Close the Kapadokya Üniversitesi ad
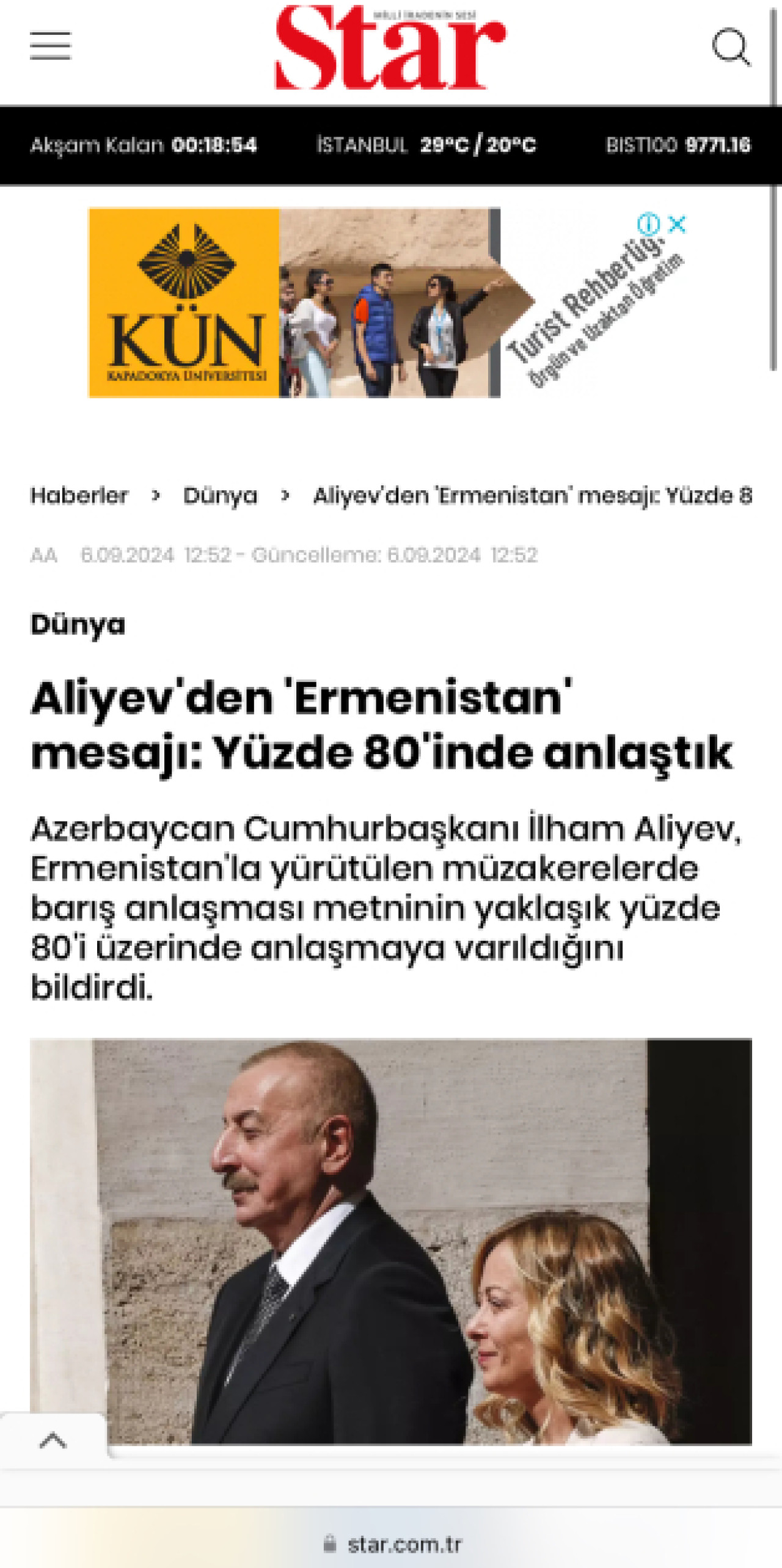 678,224
